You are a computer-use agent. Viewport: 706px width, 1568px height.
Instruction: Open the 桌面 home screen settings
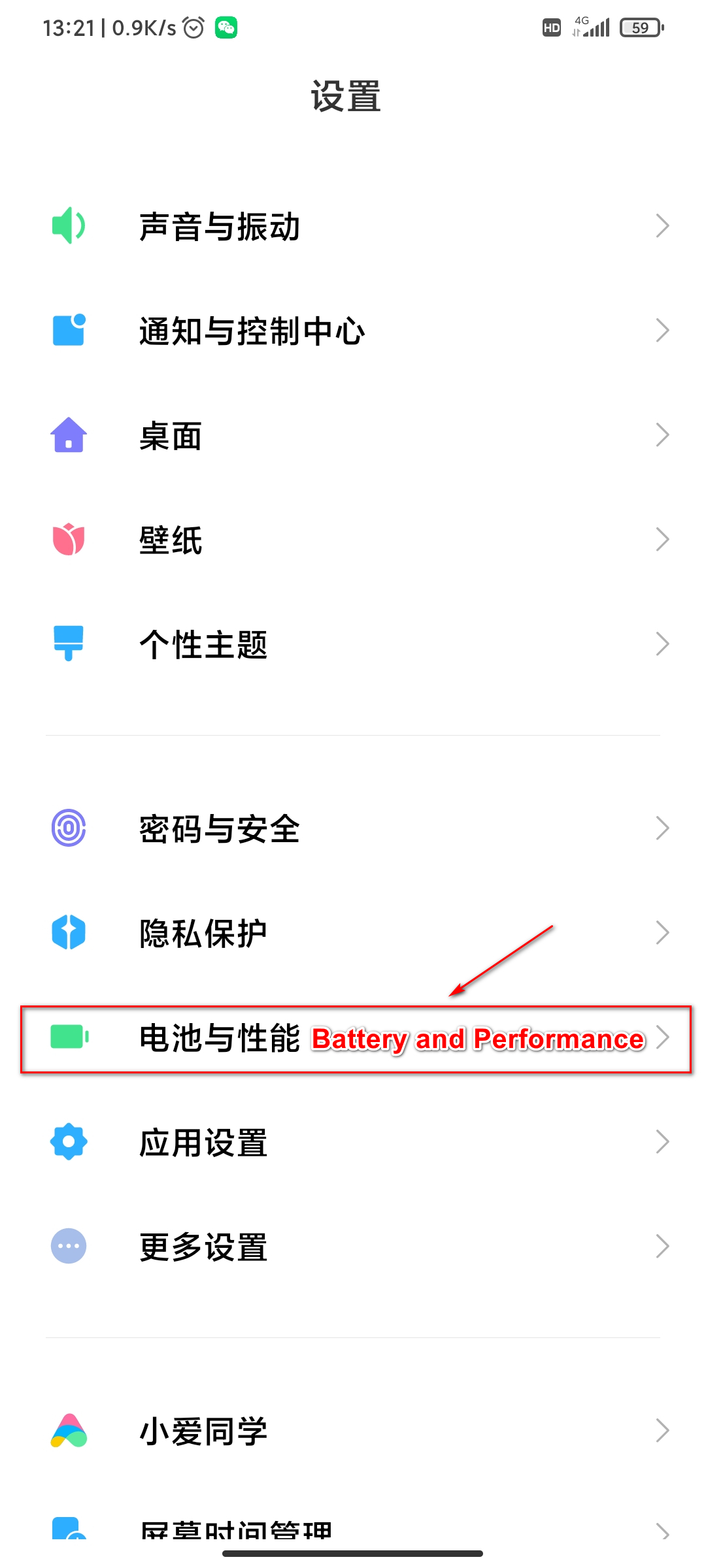coord(171,435)
